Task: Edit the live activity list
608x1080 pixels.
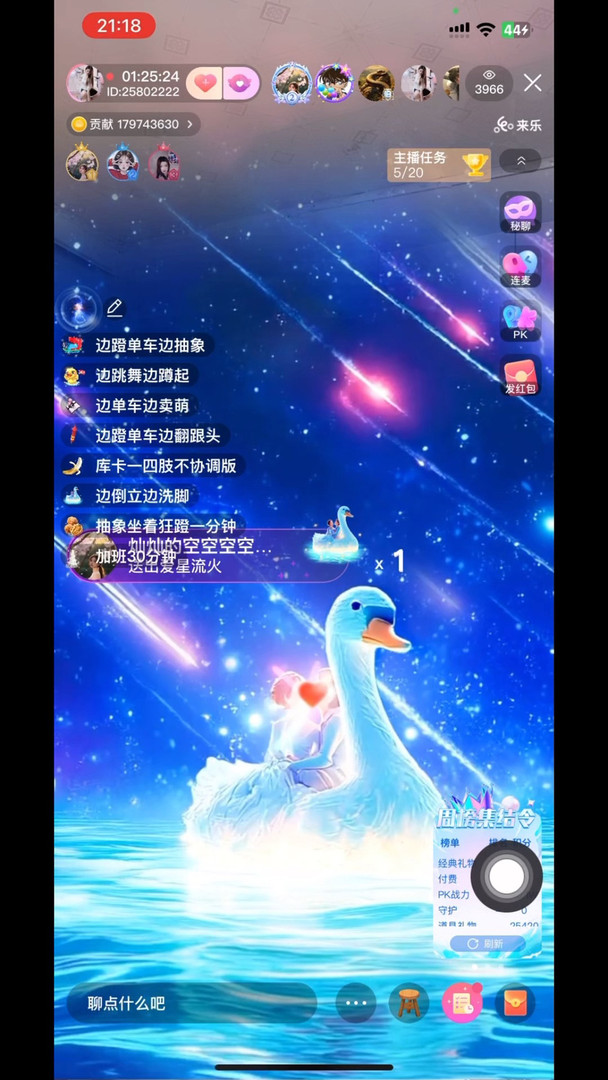Action: 115,307
